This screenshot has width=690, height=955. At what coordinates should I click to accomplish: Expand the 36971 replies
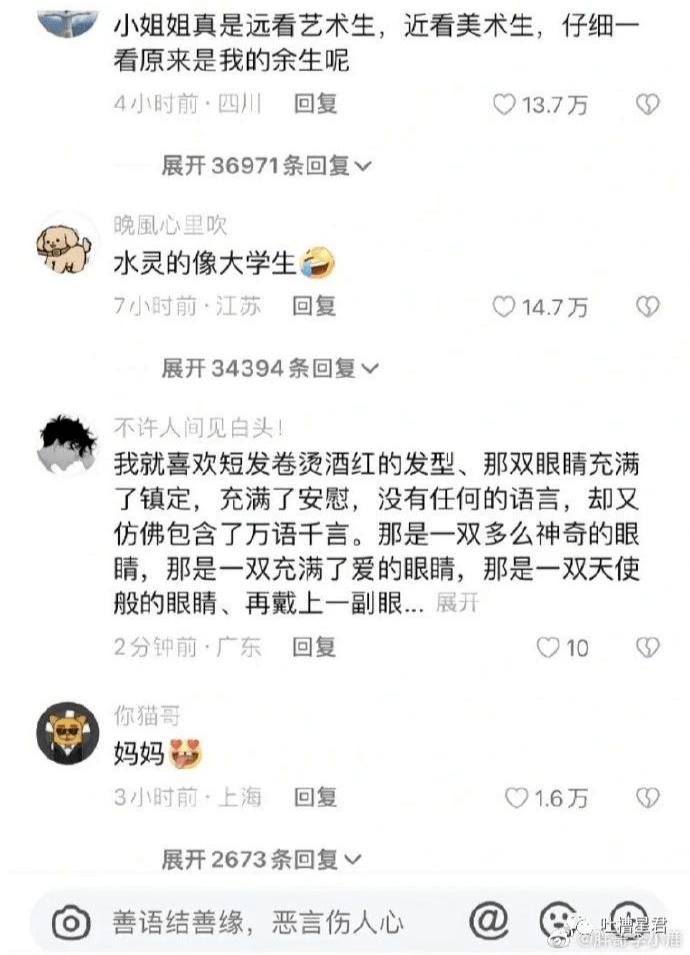[x=266, y=165]
